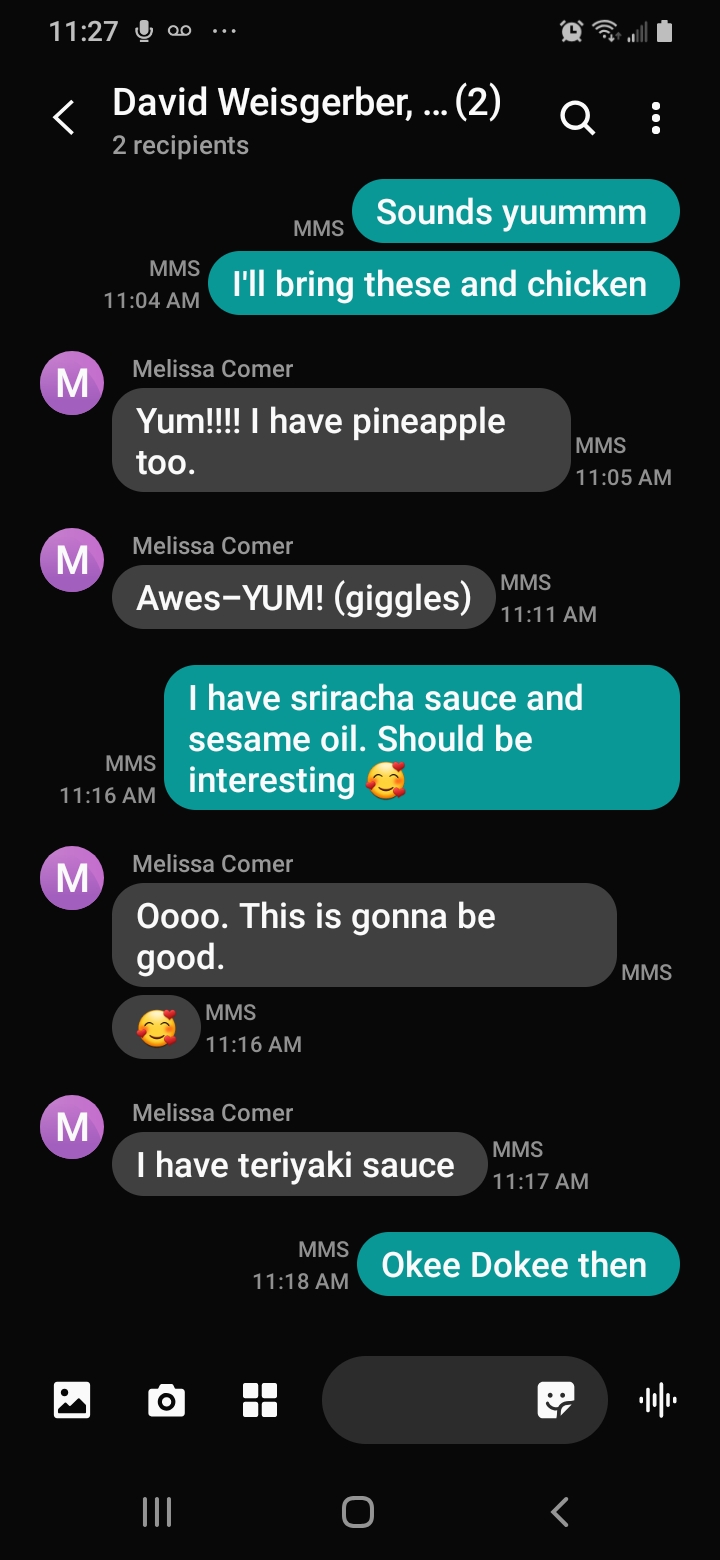The image size is (720, 1560).
Task: Open the more attachments grid
Action: point(260,1400)
